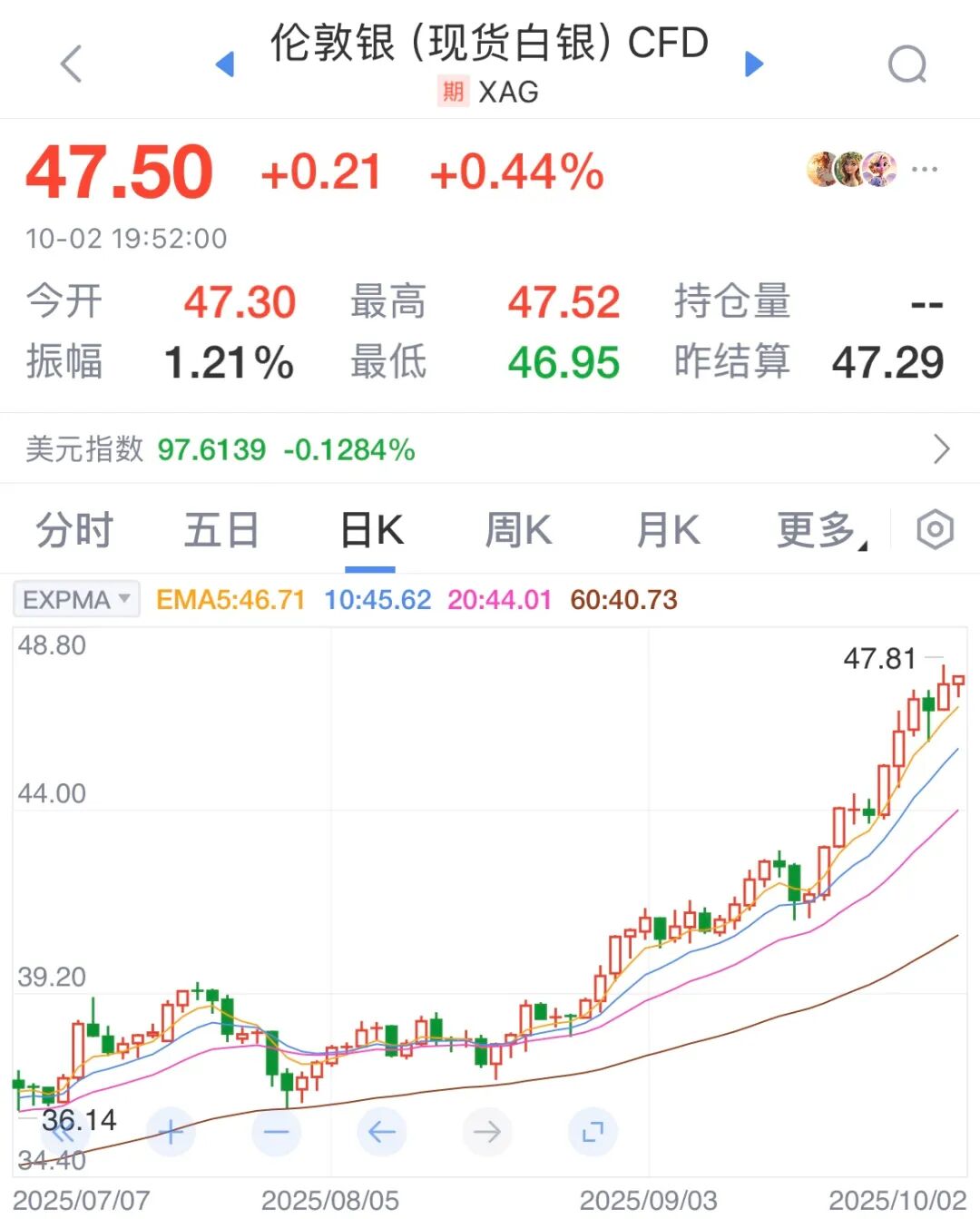
Task: Open the EXPMA indicator dropdown
Action: 76,600
